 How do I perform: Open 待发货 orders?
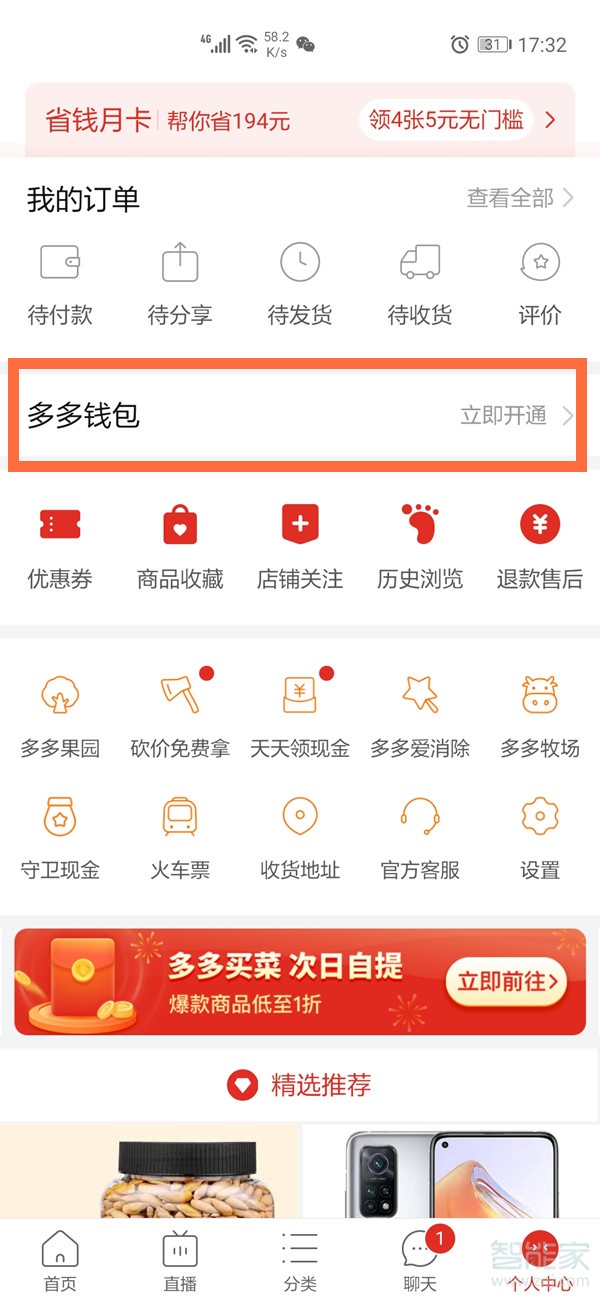click(300, 283)
